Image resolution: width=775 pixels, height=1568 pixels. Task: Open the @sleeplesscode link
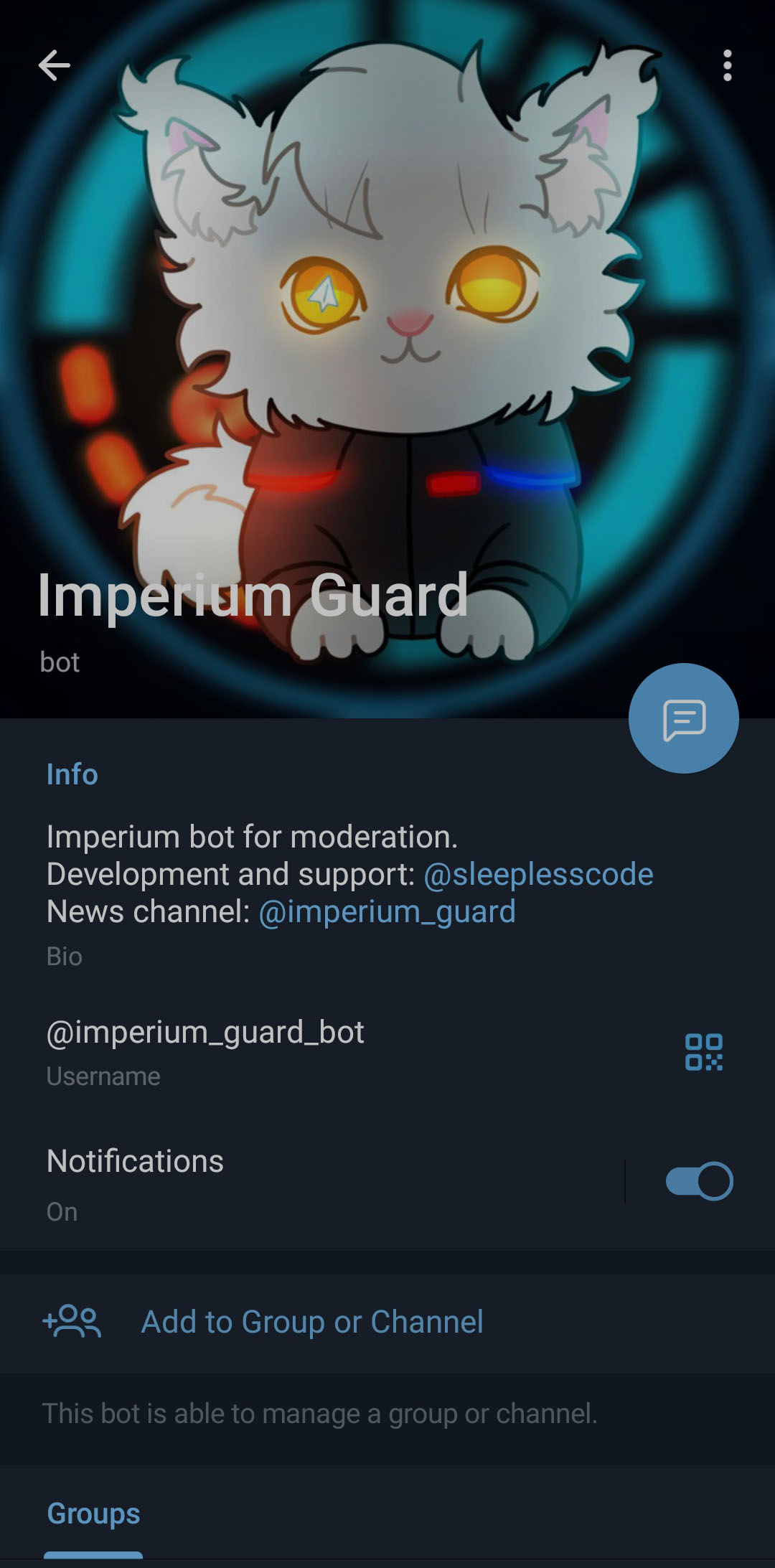tap(538, 875)
